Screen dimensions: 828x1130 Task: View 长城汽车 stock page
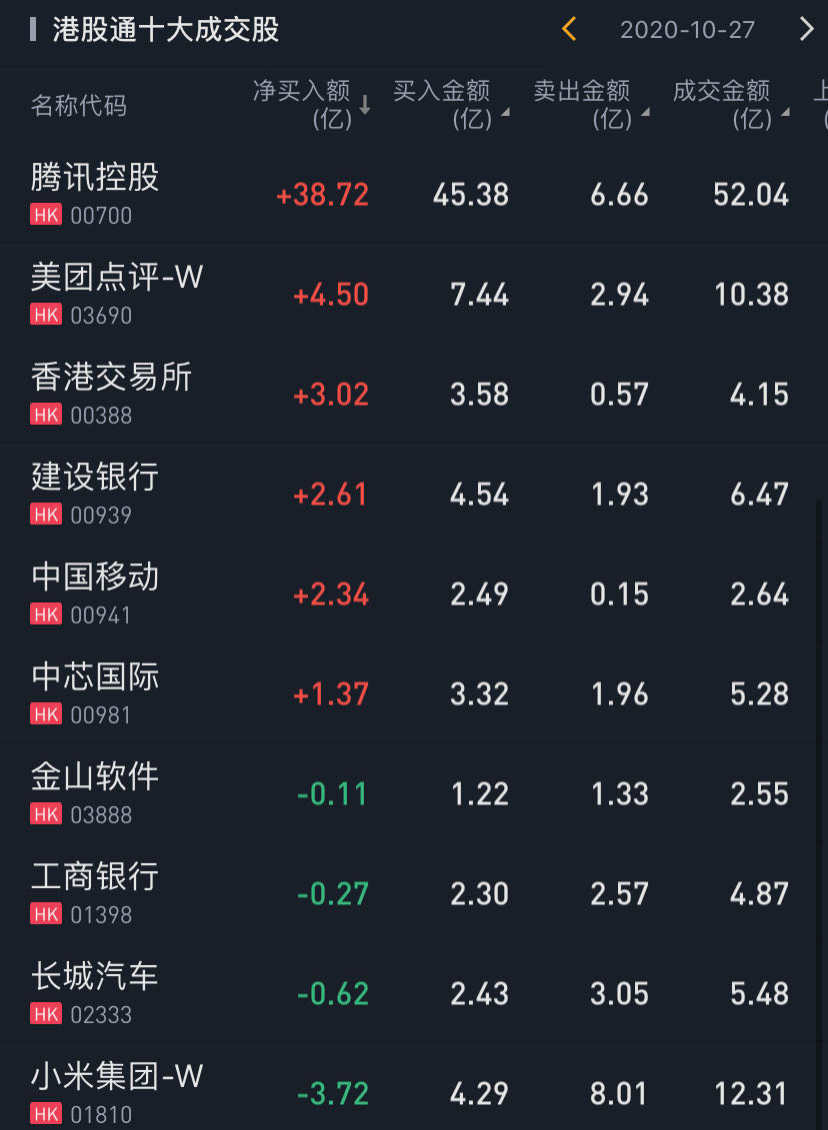95,993
